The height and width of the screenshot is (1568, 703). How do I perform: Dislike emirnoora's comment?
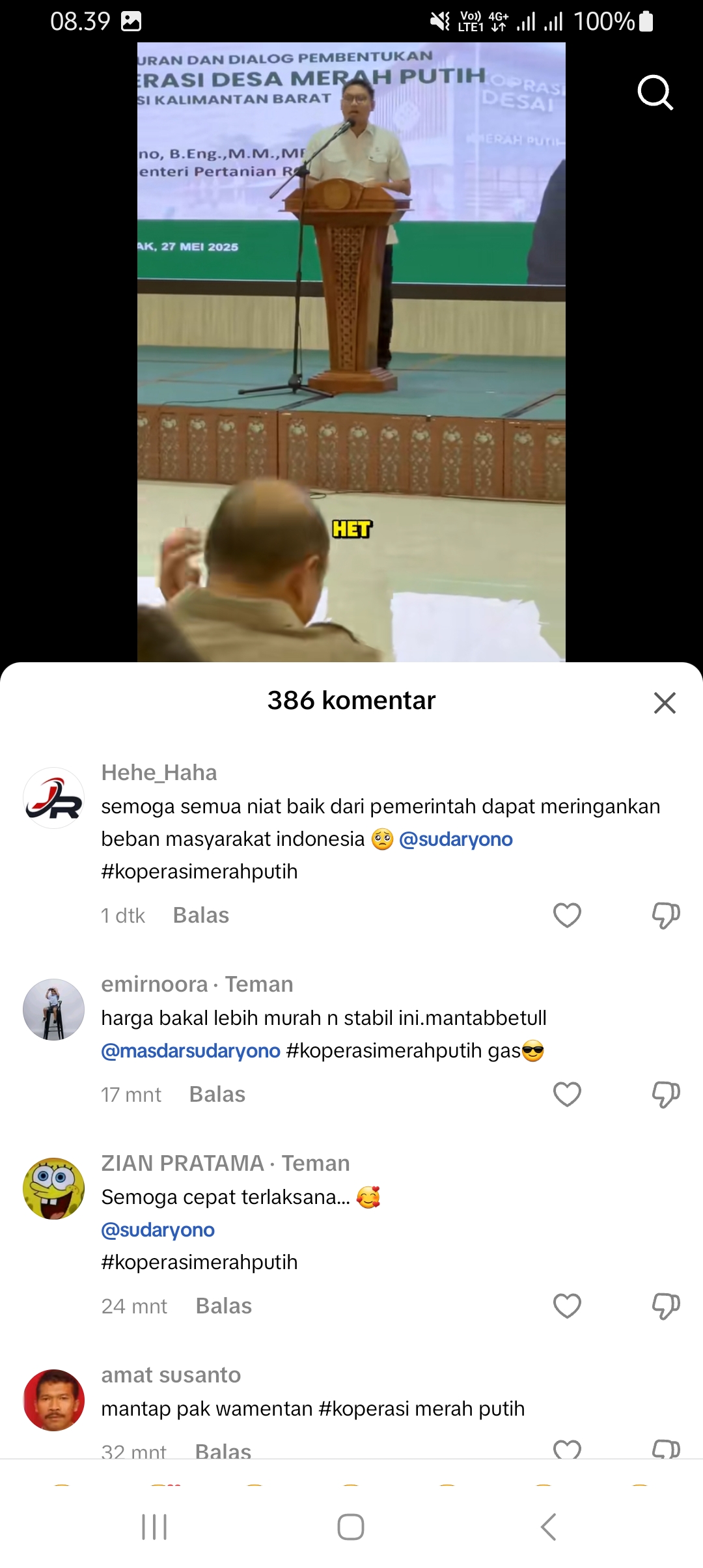pos(666,1094)
